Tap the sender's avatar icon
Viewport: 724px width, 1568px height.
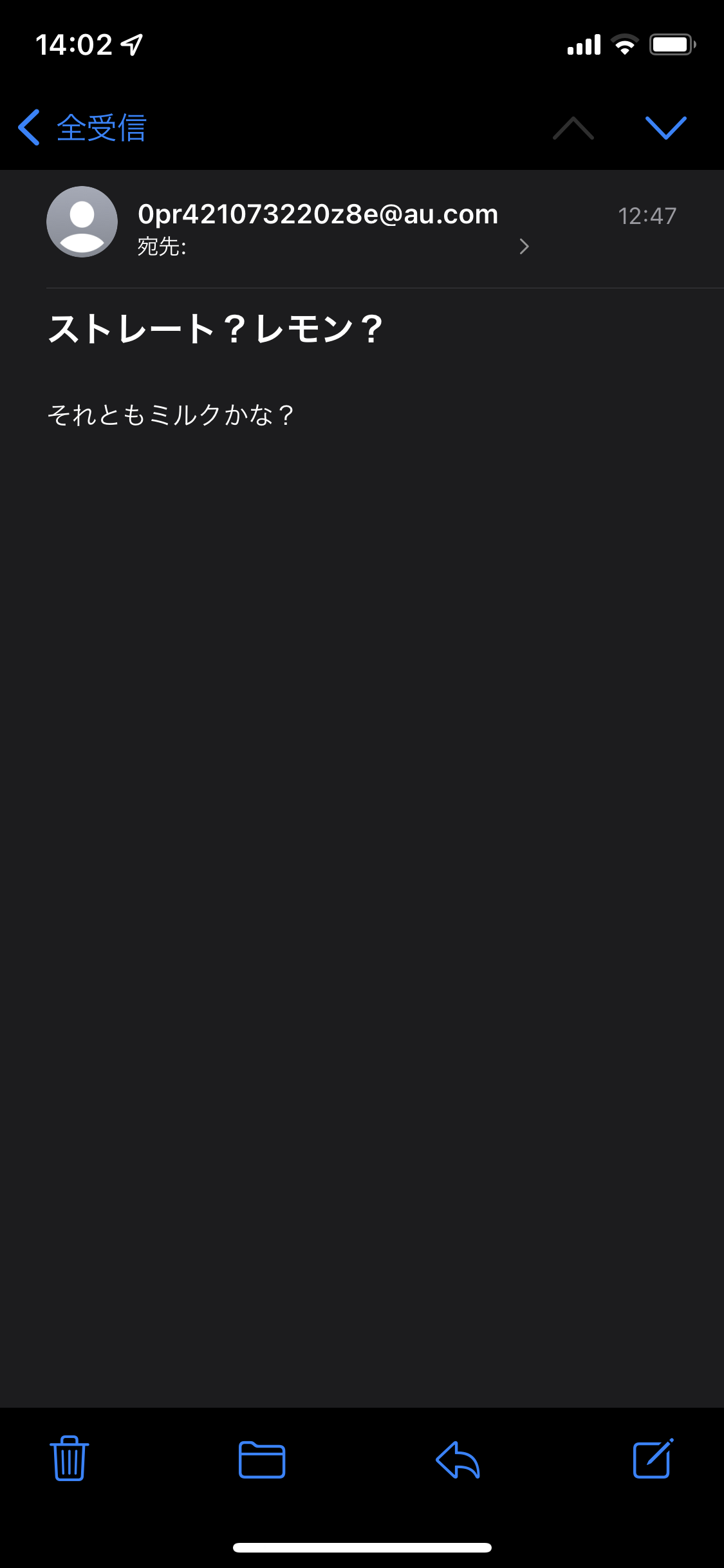[x=82, y=222]
